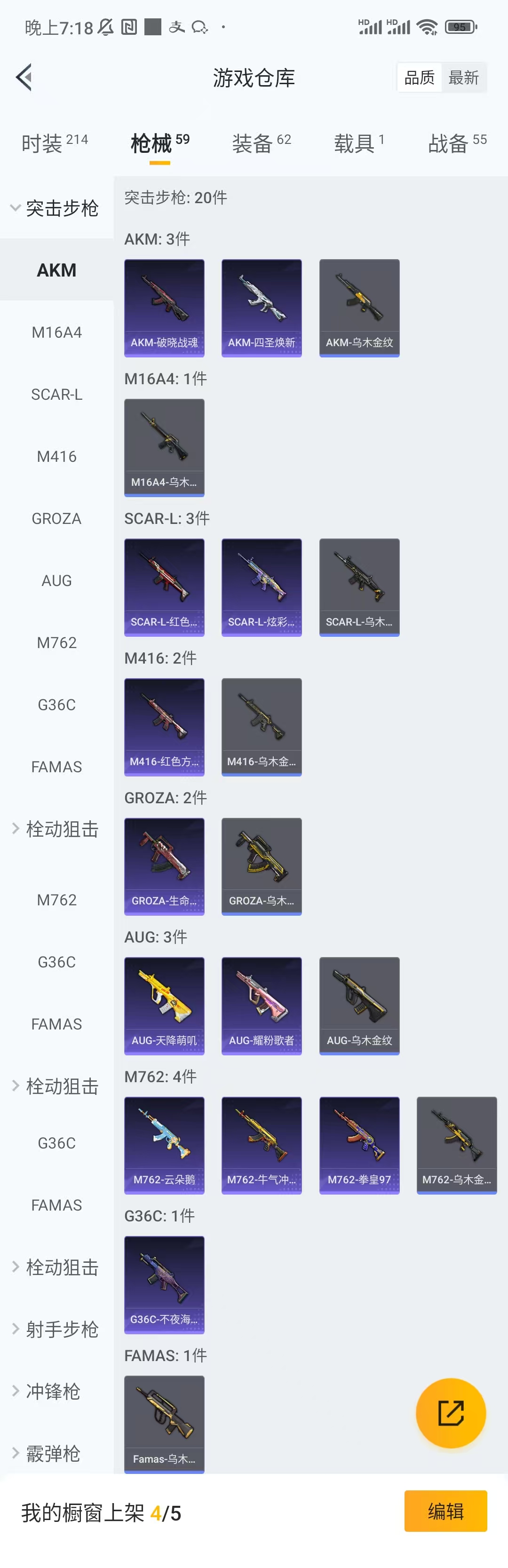Tap the orange share floating button

[451, 1413]
